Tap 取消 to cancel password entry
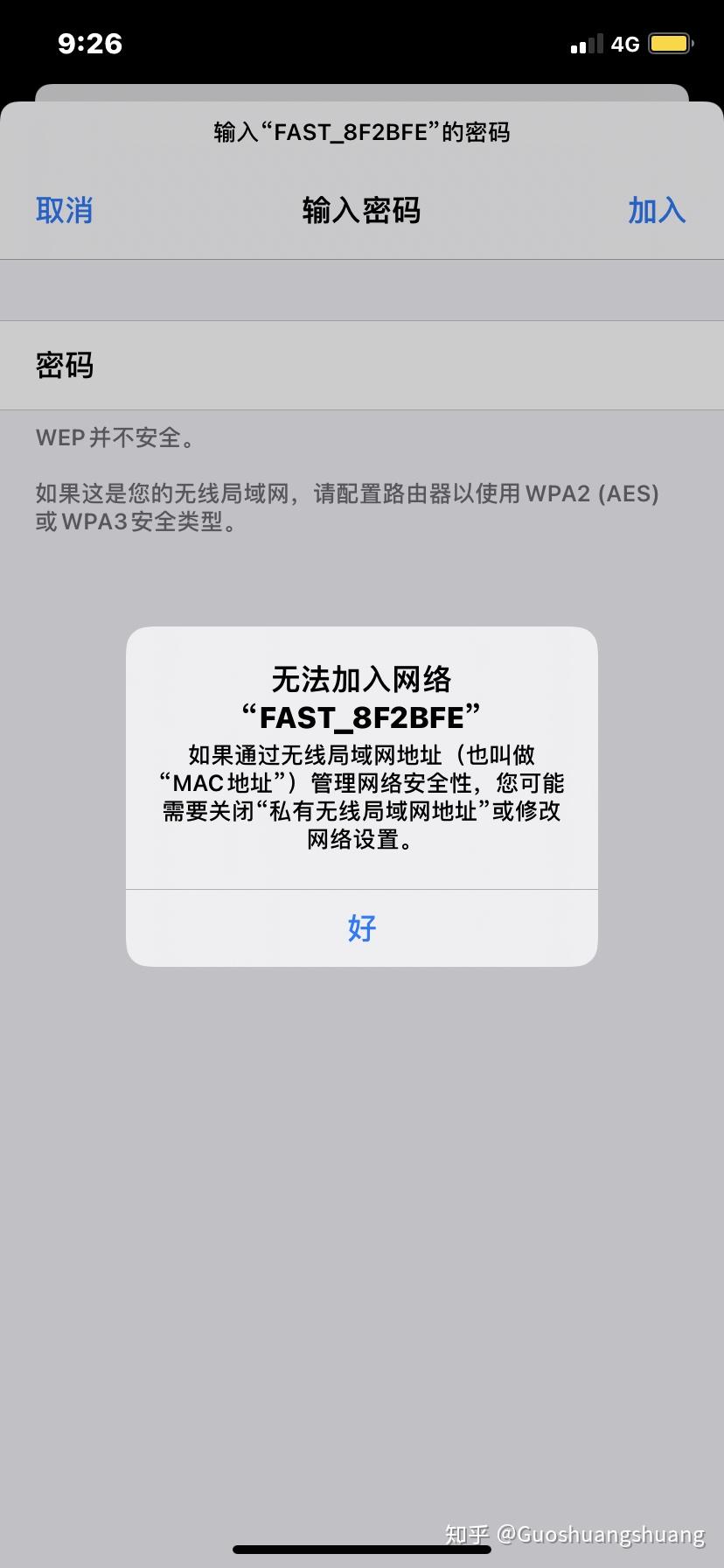The height and width of the screenshot is (1568, 724). (64, 211)
